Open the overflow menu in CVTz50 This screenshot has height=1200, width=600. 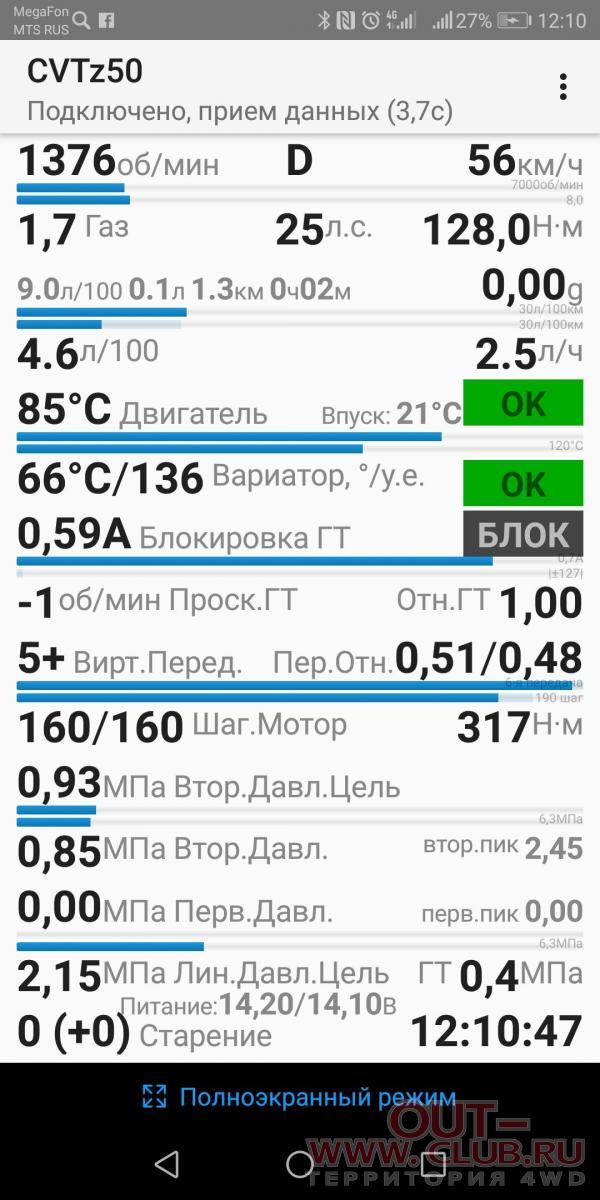[x=564, y=86]
